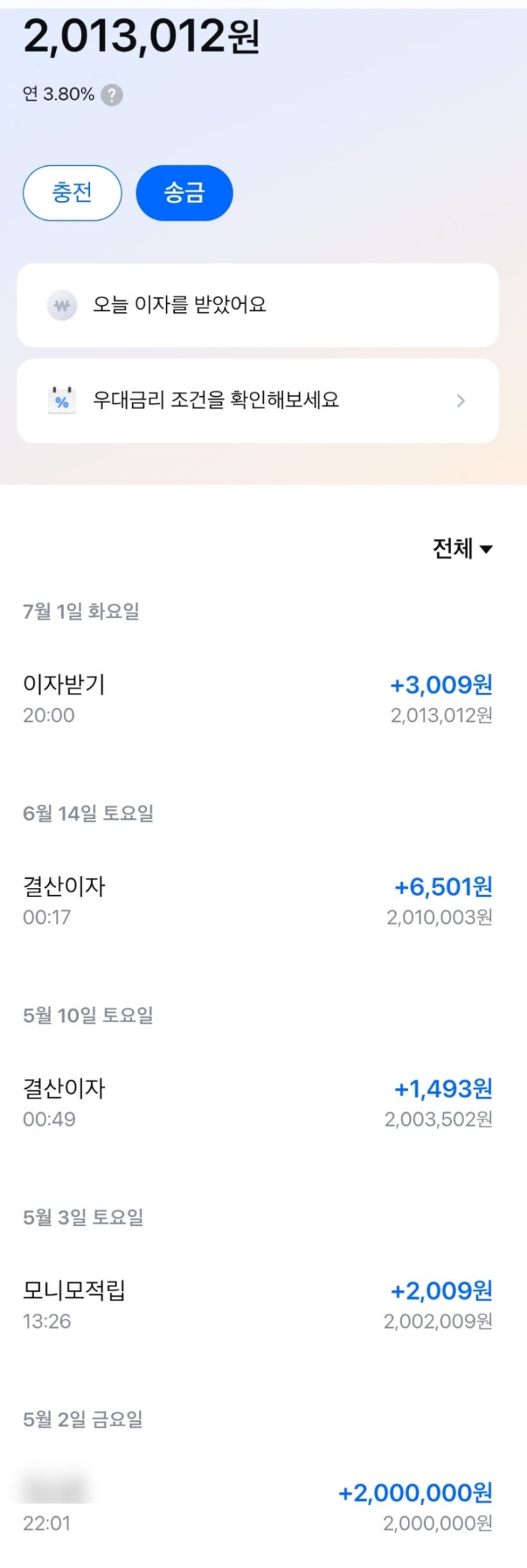
Task: Open the 결산이자 transaction of +1,493원
Action: point(257,1103)
